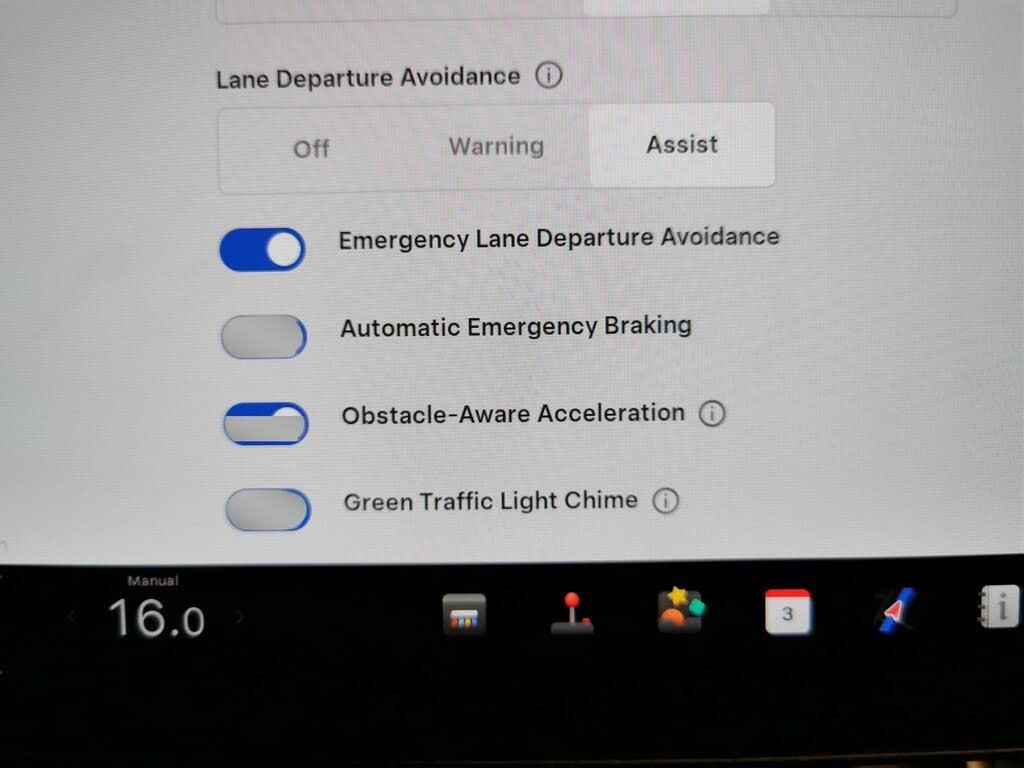Open the manual info book icon
The image size is (1024, 768).
click(x=996, y=607)
